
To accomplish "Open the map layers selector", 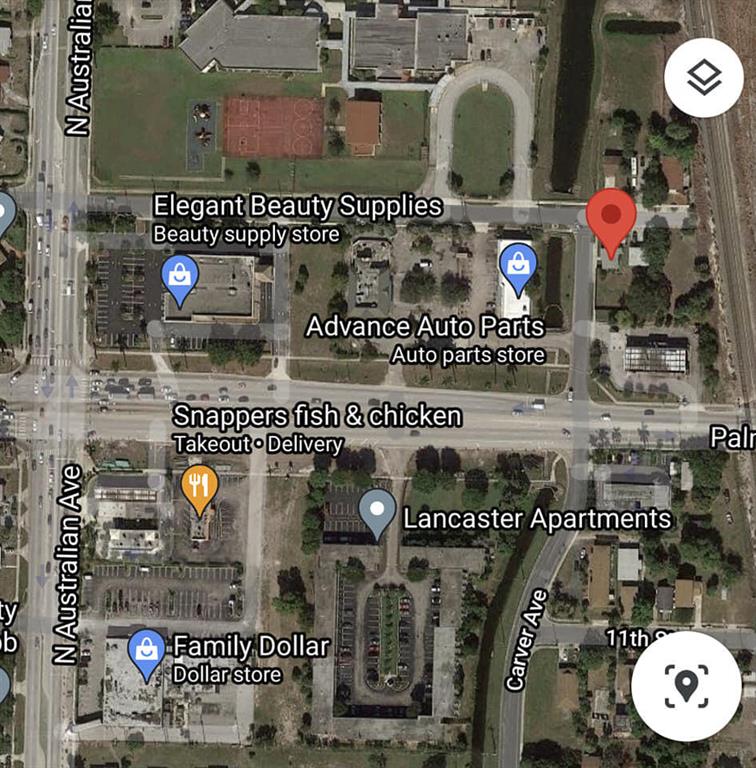I will coord(704,78).
